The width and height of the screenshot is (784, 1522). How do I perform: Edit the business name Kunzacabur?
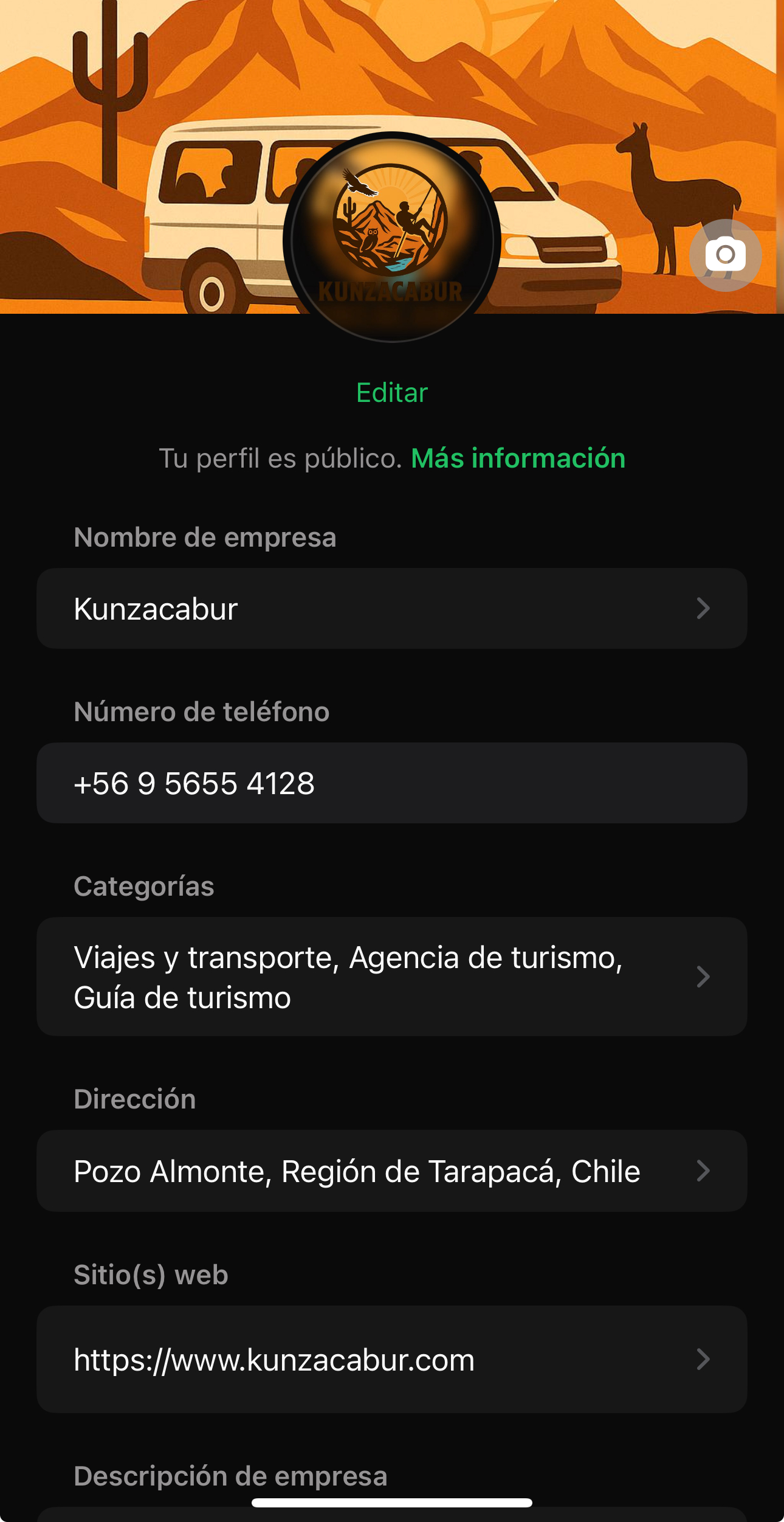point(391,609)
